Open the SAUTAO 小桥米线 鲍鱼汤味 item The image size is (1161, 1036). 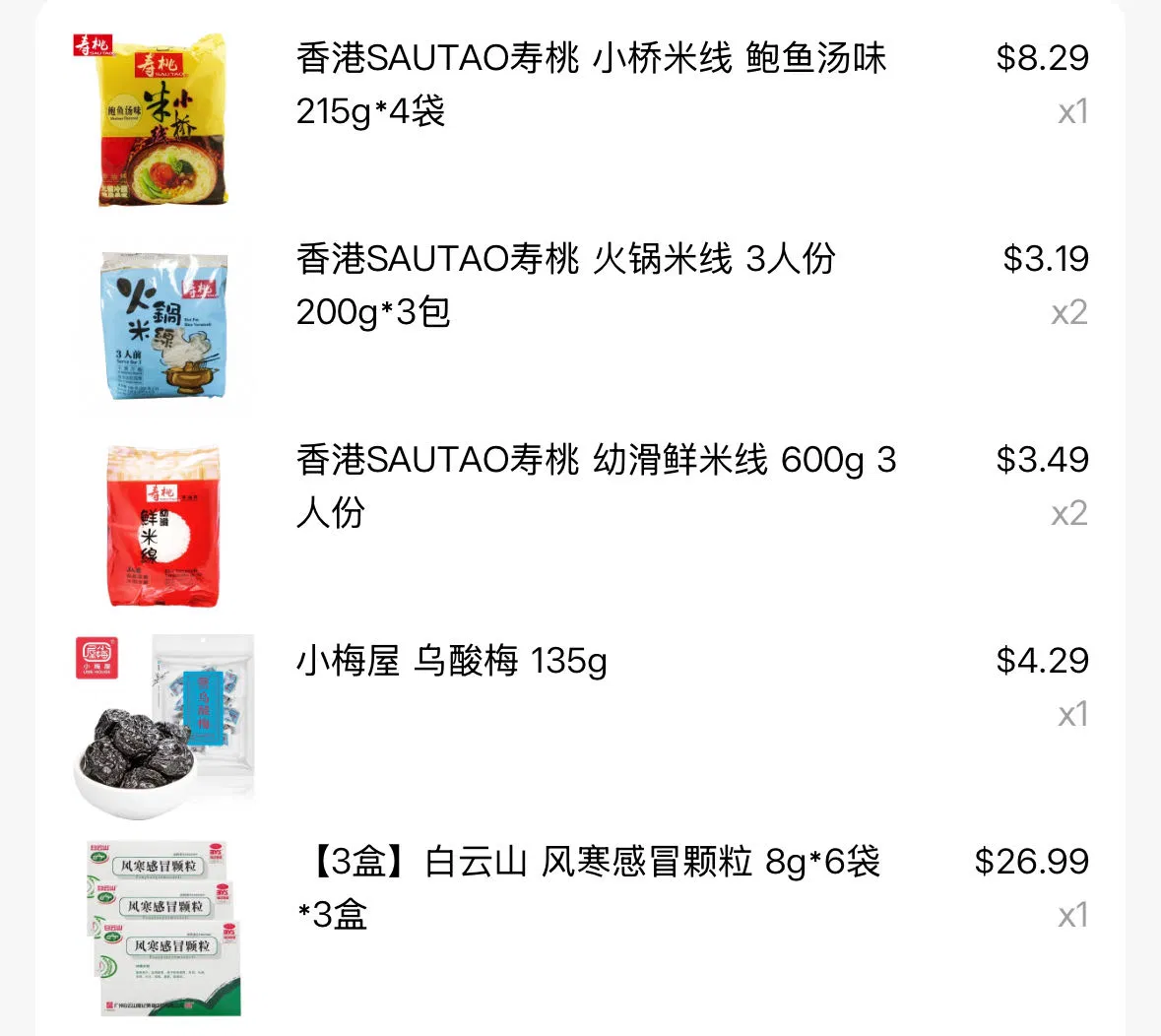coord(591,85)
